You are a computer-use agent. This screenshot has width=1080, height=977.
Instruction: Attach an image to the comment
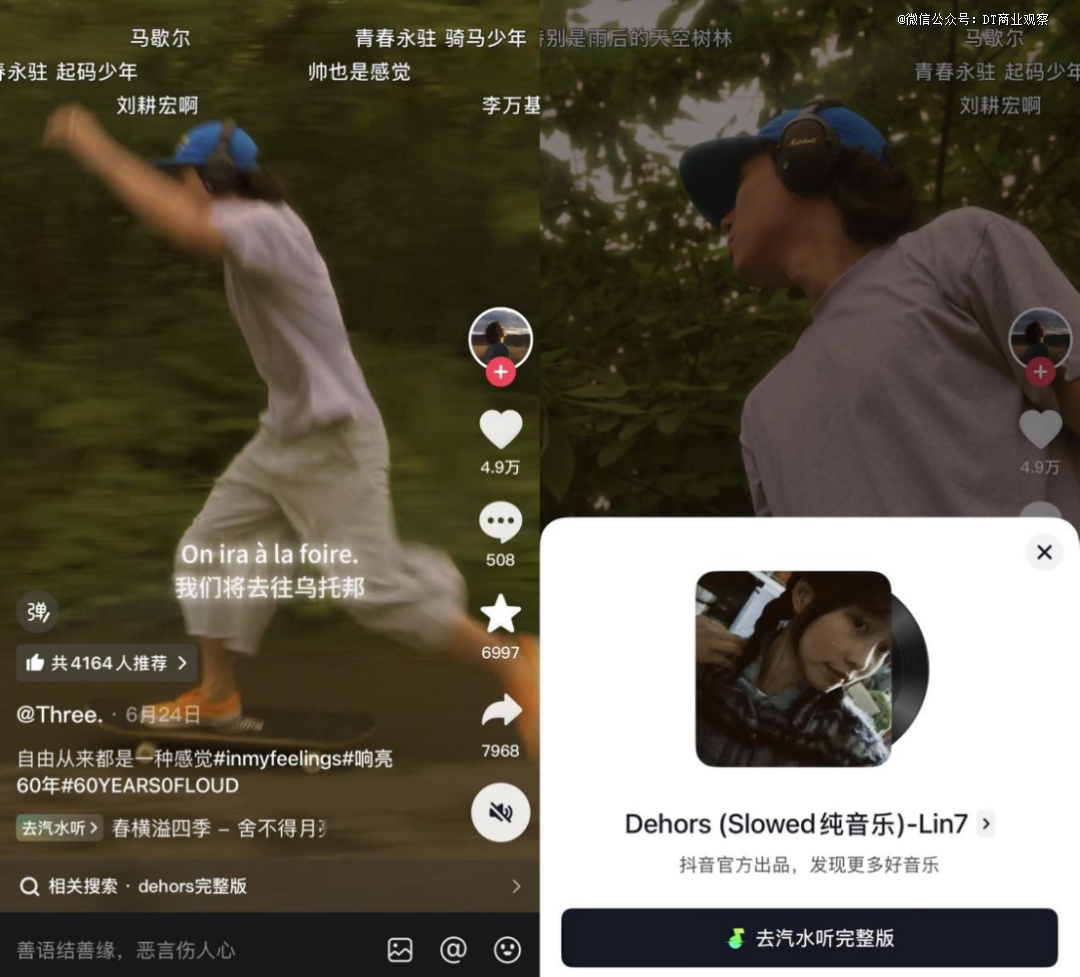point(400,950)
